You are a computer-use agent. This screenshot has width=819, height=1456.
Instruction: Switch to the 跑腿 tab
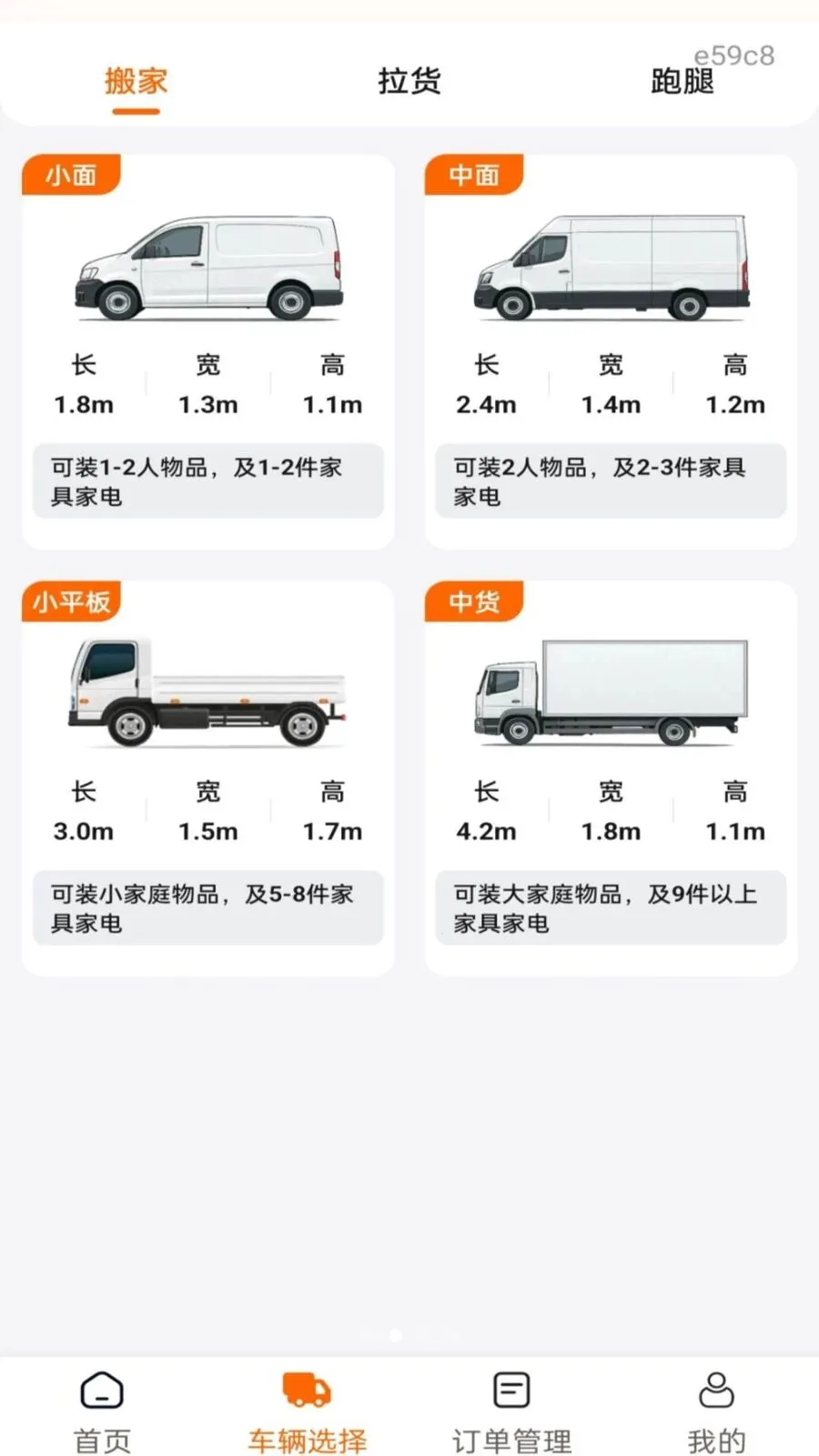click(x=682, y=81)
